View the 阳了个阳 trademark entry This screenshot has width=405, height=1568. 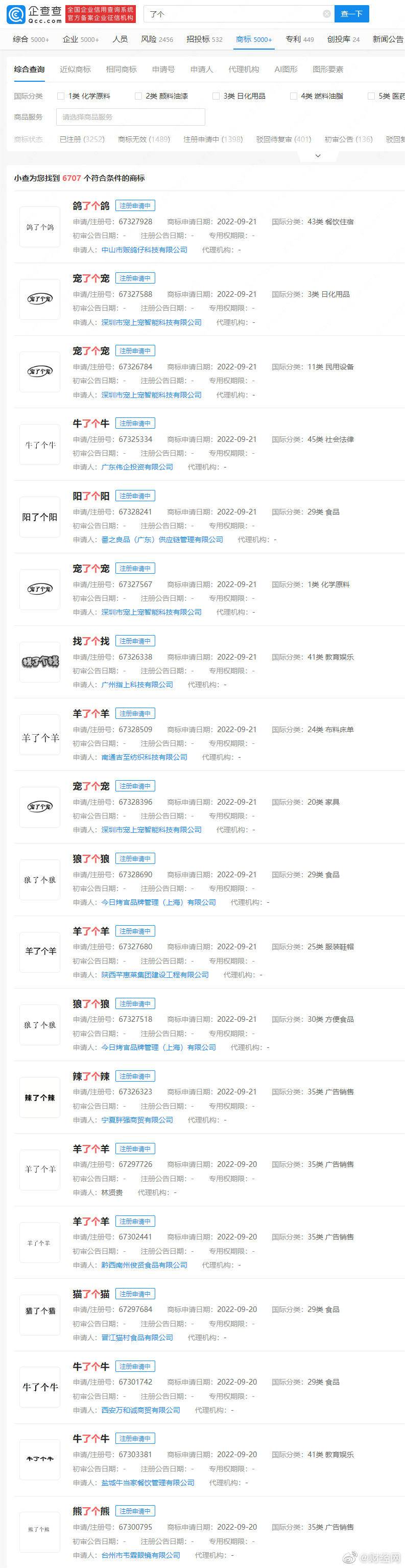click(x=90, y=496)
